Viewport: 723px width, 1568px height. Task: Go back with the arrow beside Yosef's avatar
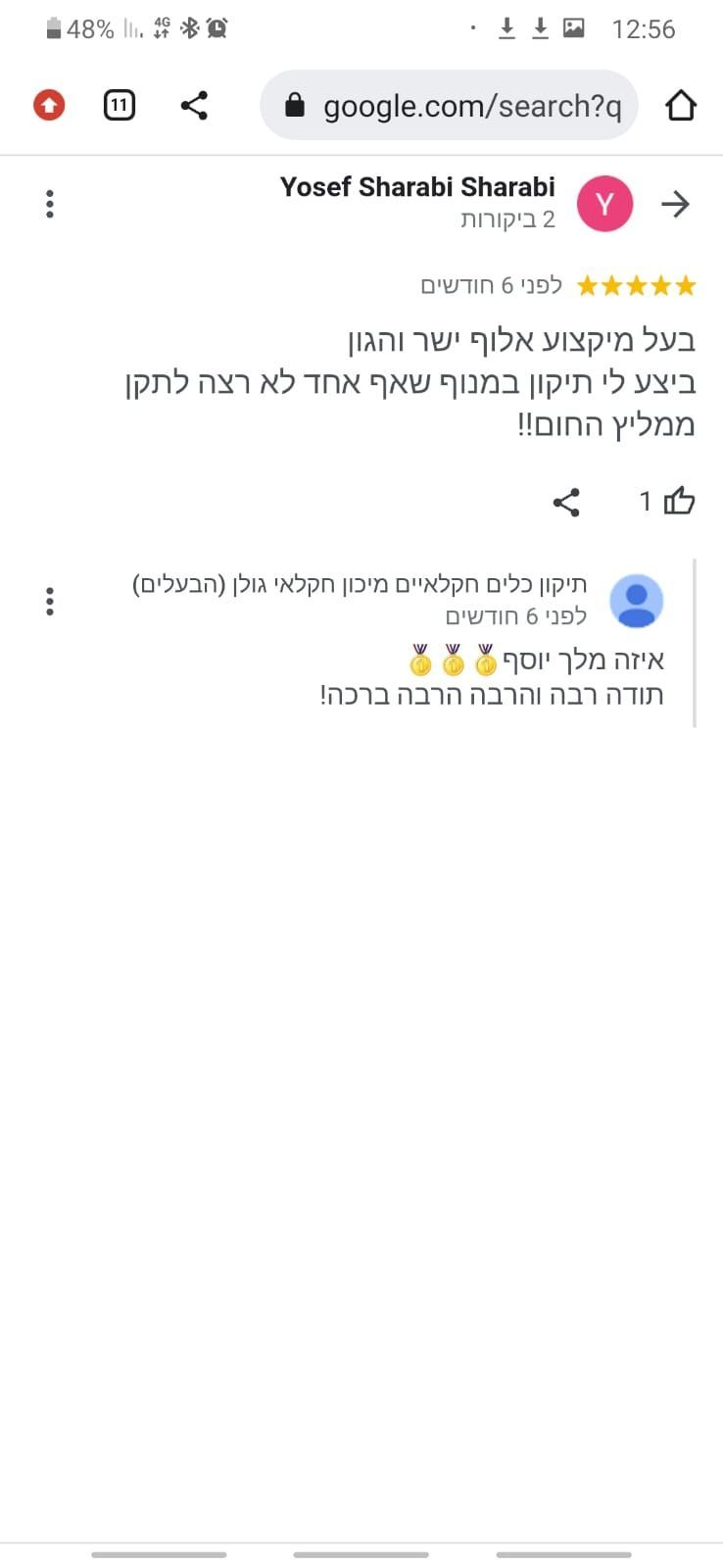click(675, 204)
